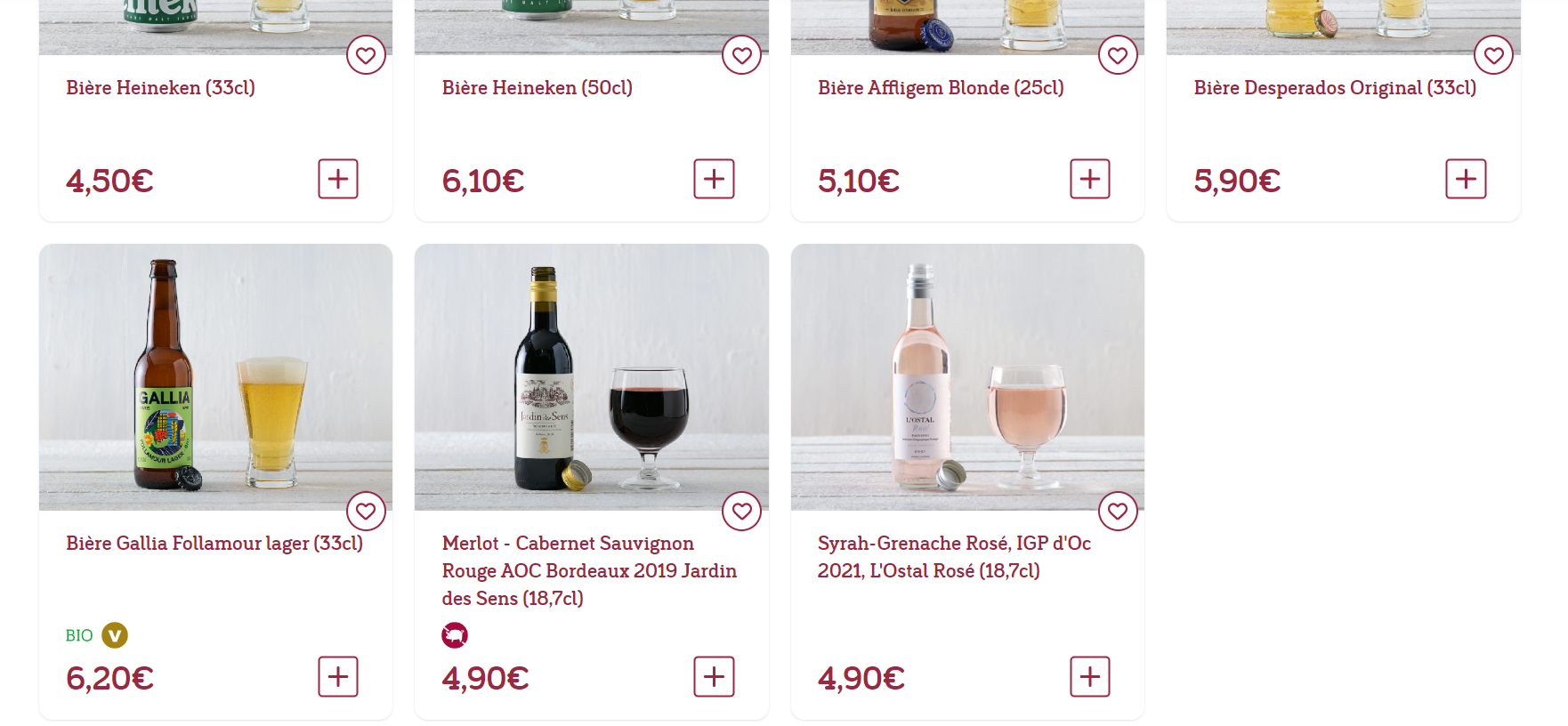Favorite the Bière Heineken (33cl)

click(366, 55)
